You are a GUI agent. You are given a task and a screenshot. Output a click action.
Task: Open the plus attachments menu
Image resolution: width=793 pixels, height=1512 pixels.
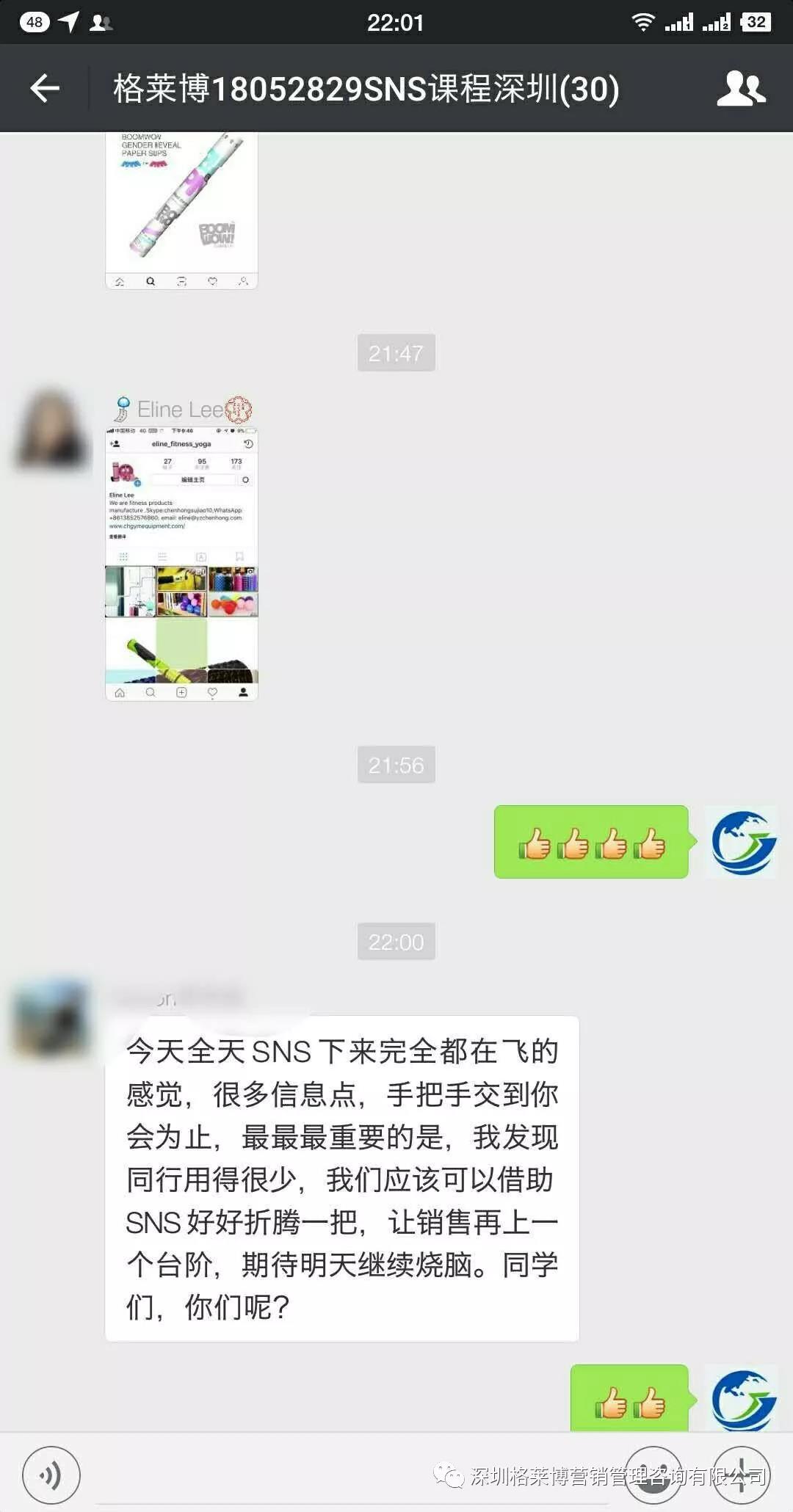pos(742,1475)
